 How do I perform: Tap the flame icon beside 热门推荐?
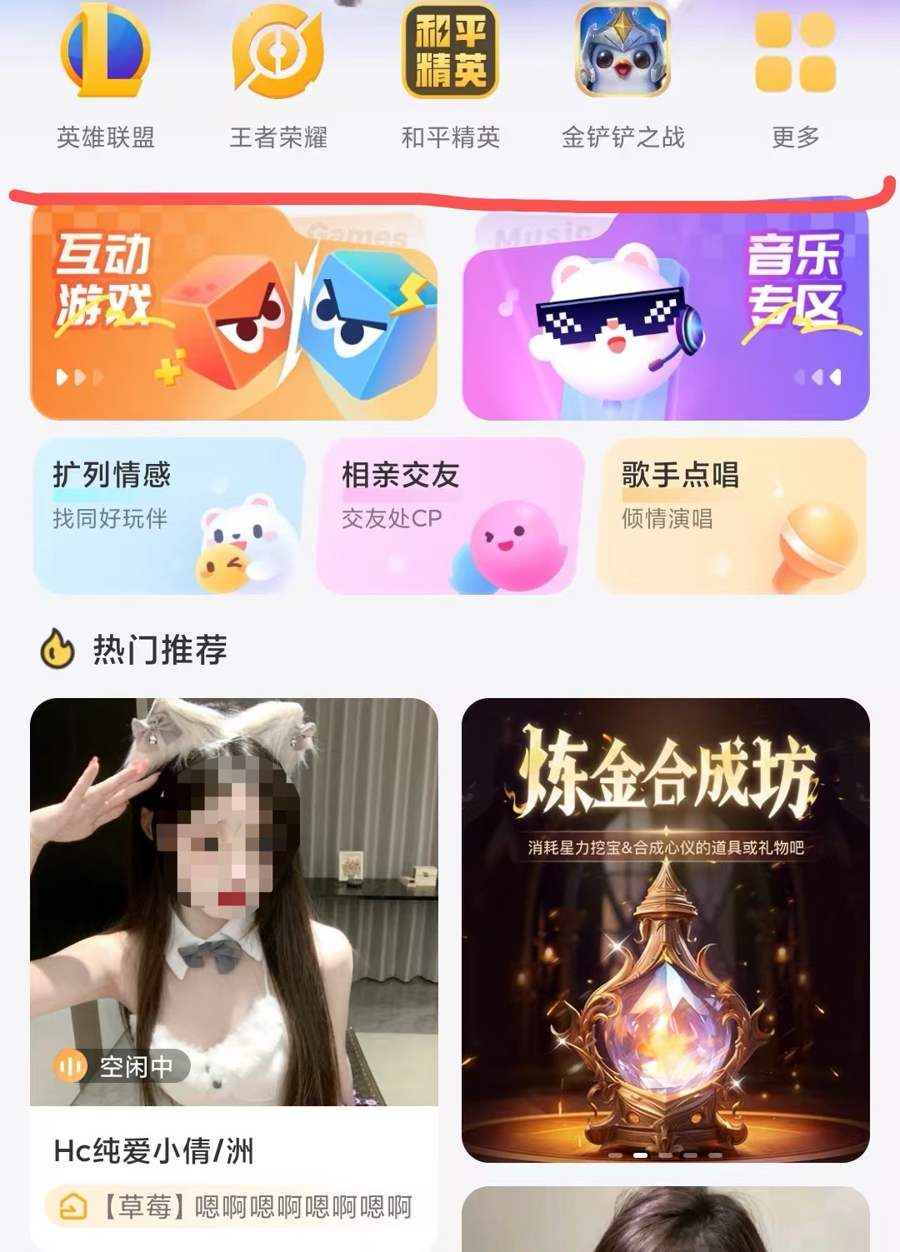57,649
